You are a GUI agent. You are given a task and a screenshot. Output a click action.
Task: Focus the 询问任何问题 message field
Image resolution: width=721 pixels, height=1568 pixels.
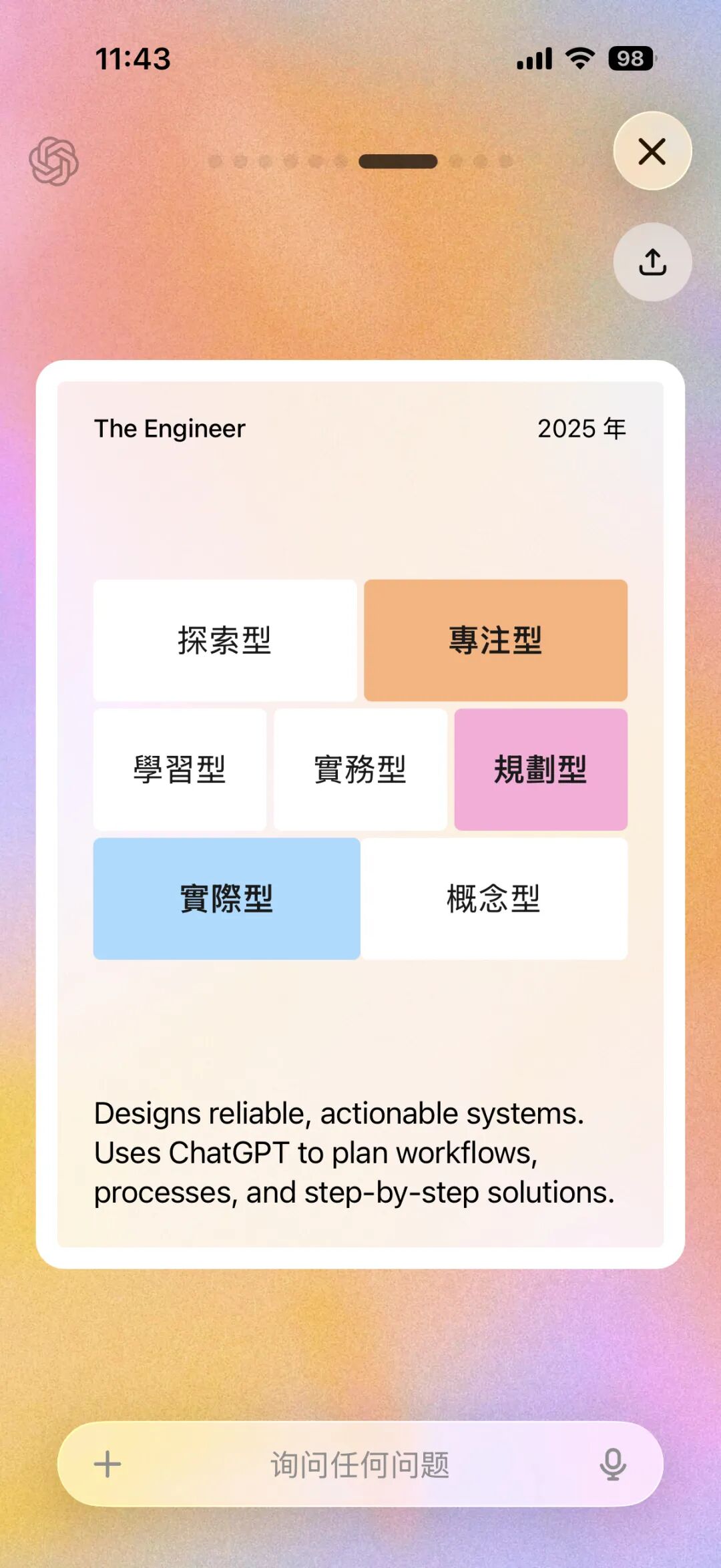[360, 1464]
